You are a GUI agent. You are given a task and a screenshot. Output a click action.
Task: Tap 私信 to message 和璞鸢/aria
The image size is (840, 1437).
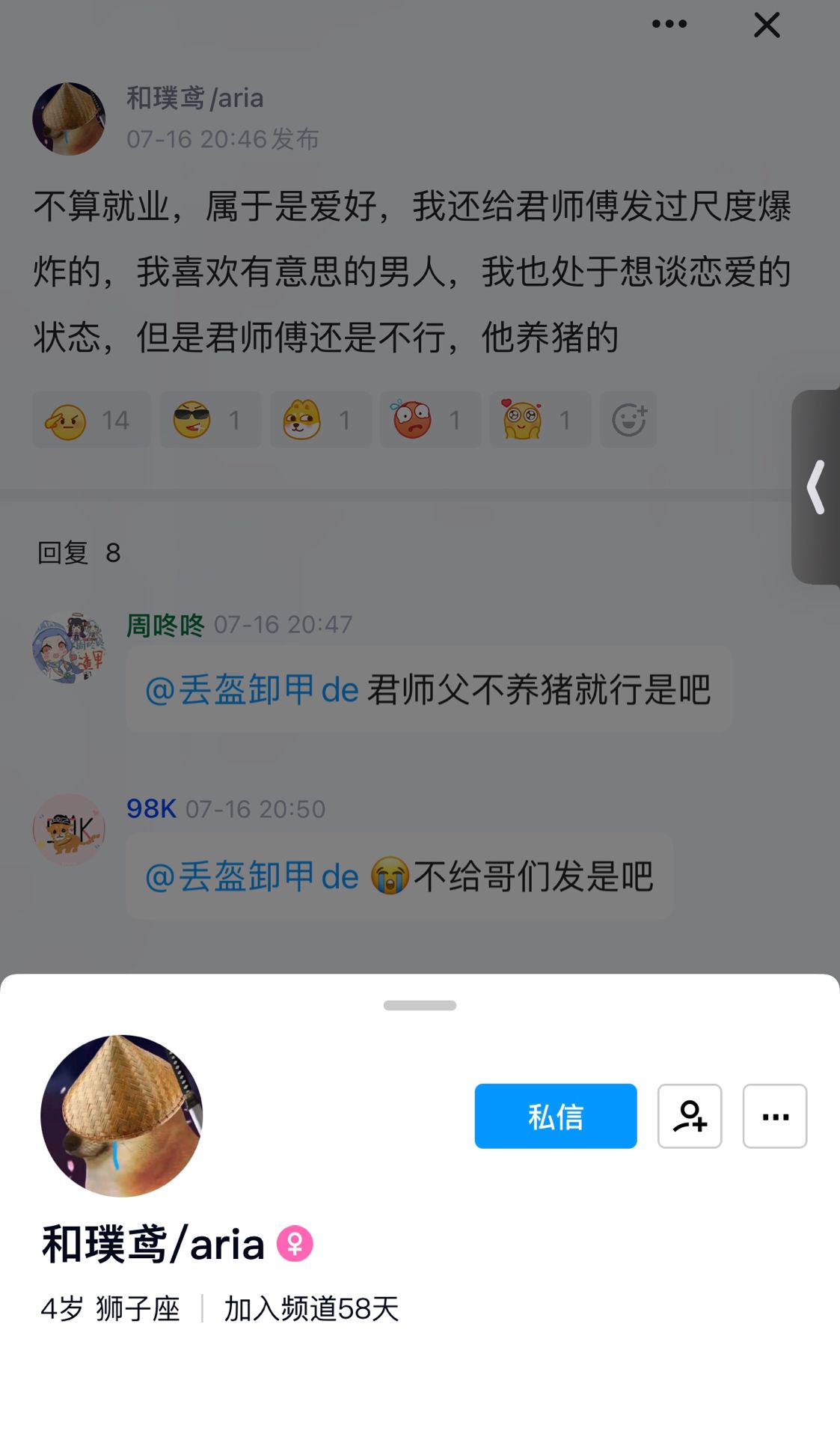(555, 1116)
